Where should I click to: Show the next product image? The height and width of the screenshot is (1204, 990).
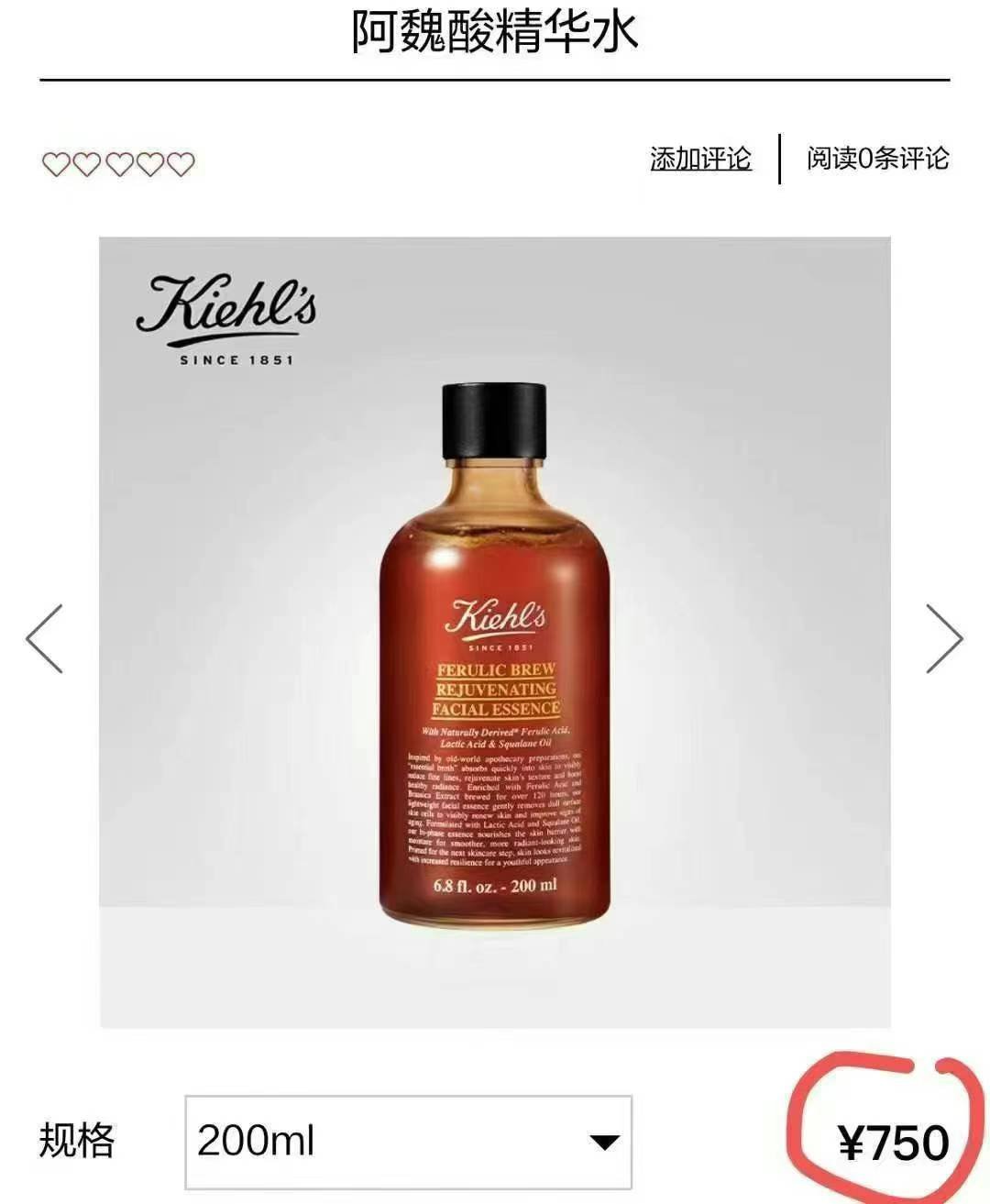(x=944, y=638)
